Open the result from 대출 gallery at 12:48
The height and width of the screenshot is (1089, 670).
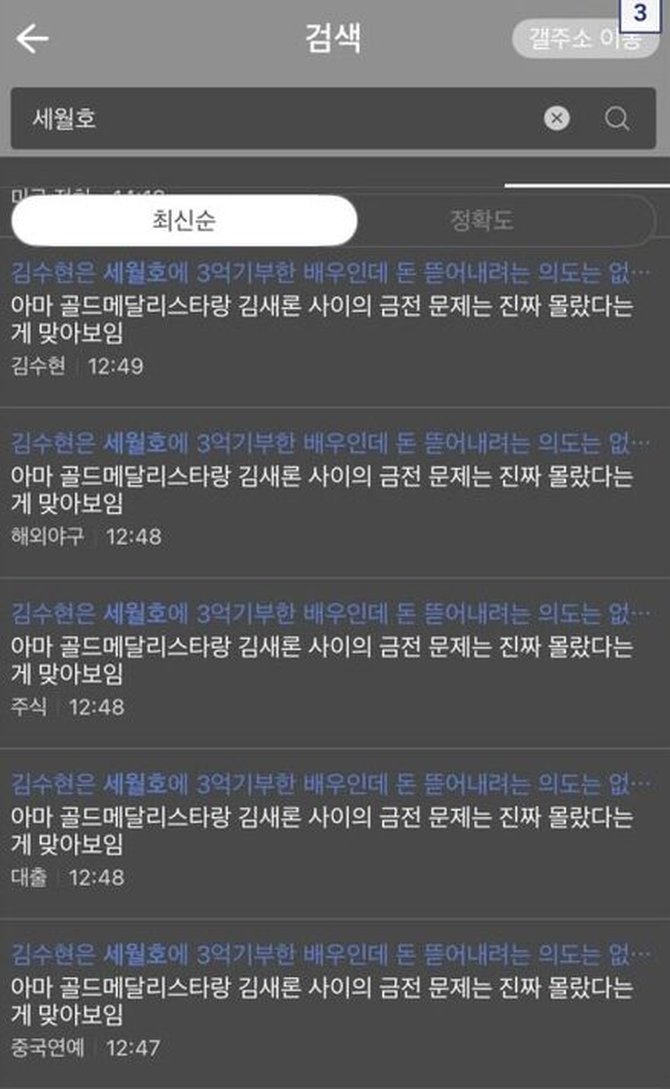coord(335,833)
